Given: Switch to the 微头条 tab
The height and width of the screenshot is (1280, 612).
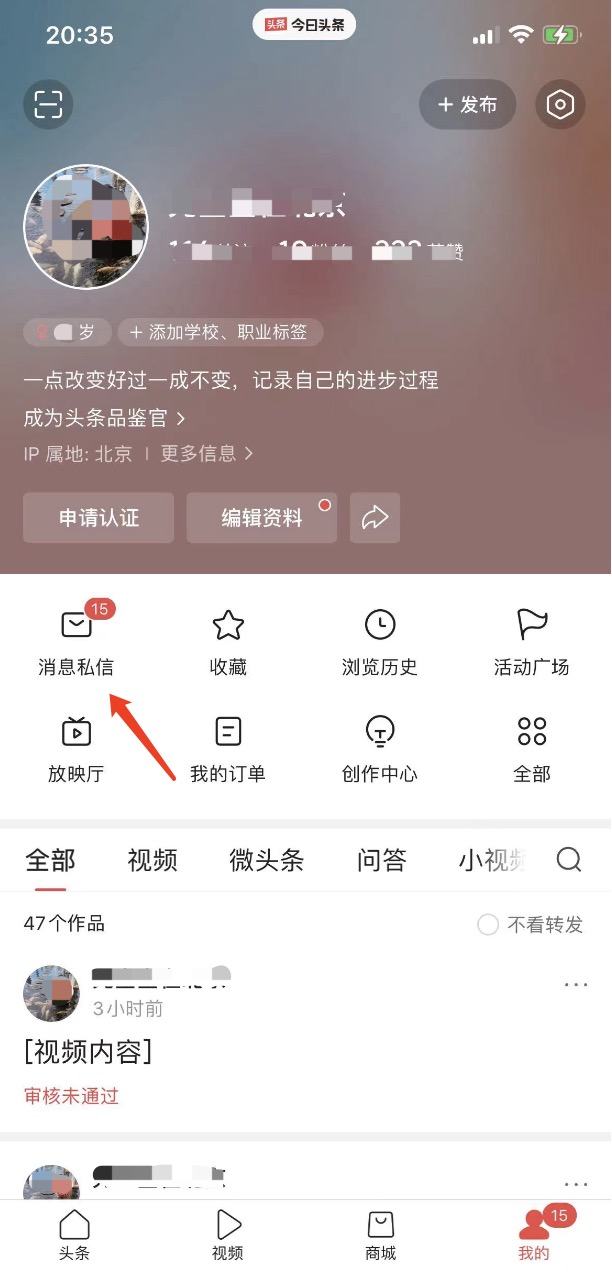Looking at the screenshot, I should 267,860.
